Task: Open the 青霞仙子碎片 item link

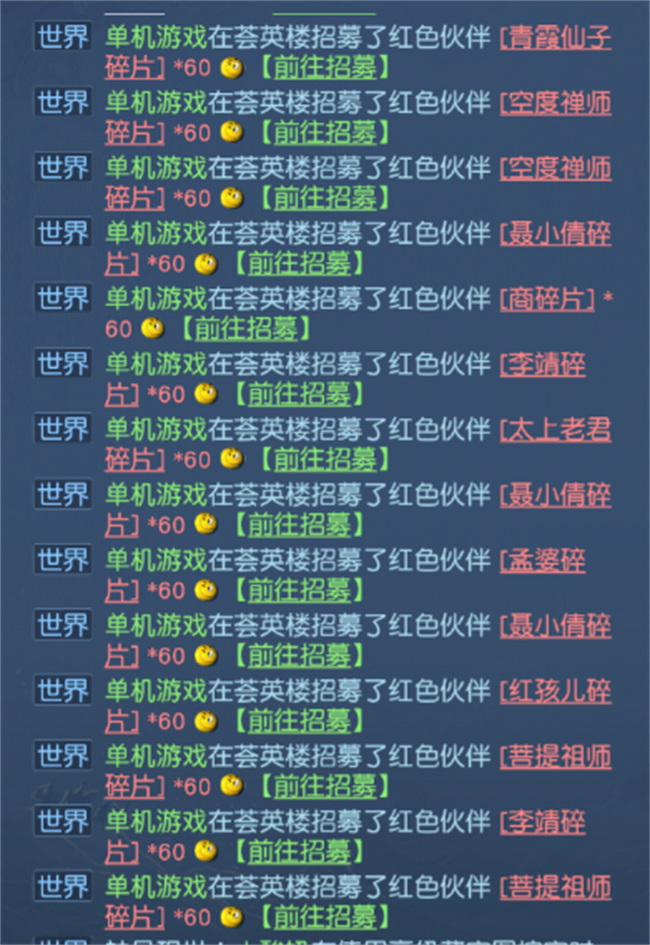Action: pos(555,40)
